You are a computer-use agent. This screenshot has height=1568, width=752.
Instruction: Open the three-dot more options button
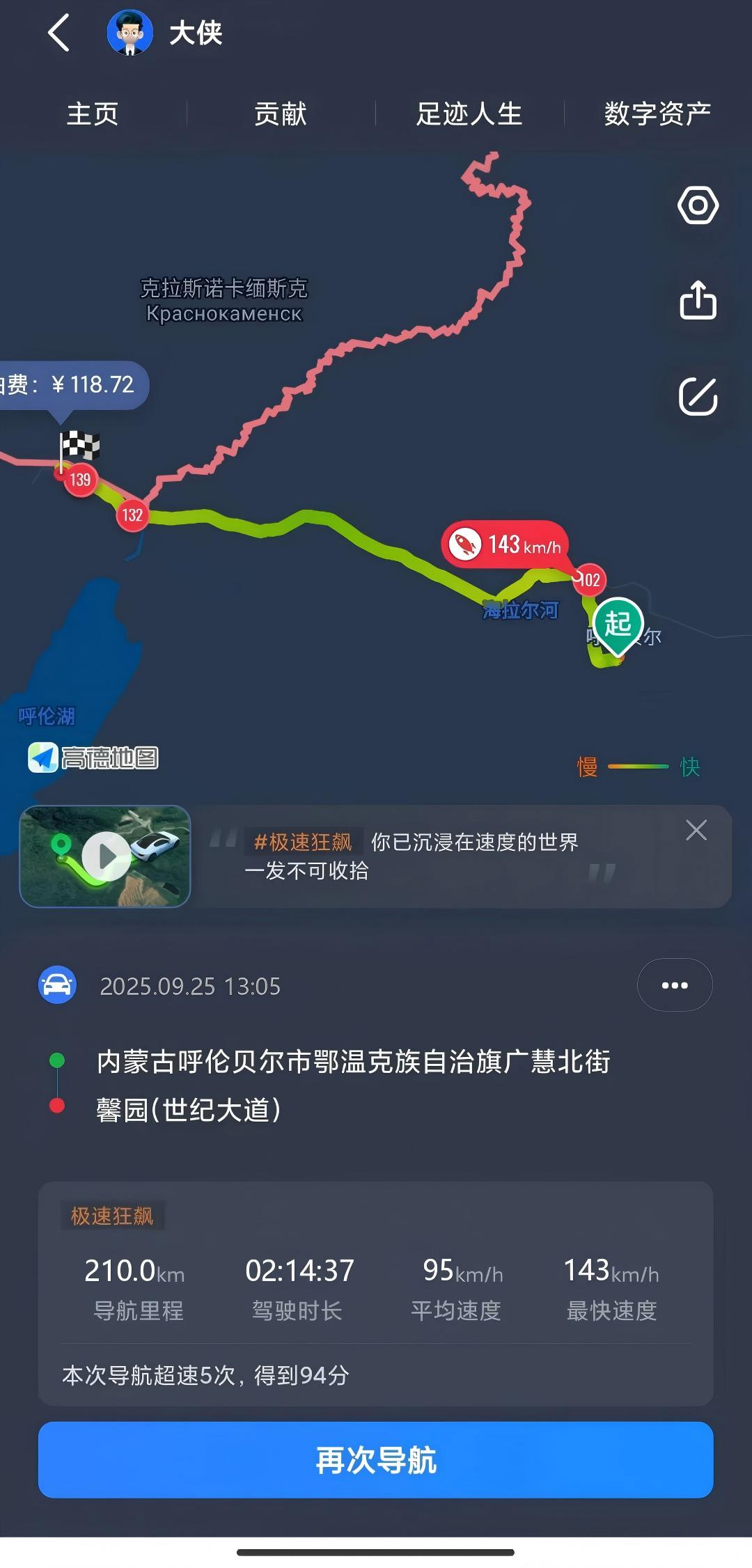pyautogui.click(x=675, y=985)
